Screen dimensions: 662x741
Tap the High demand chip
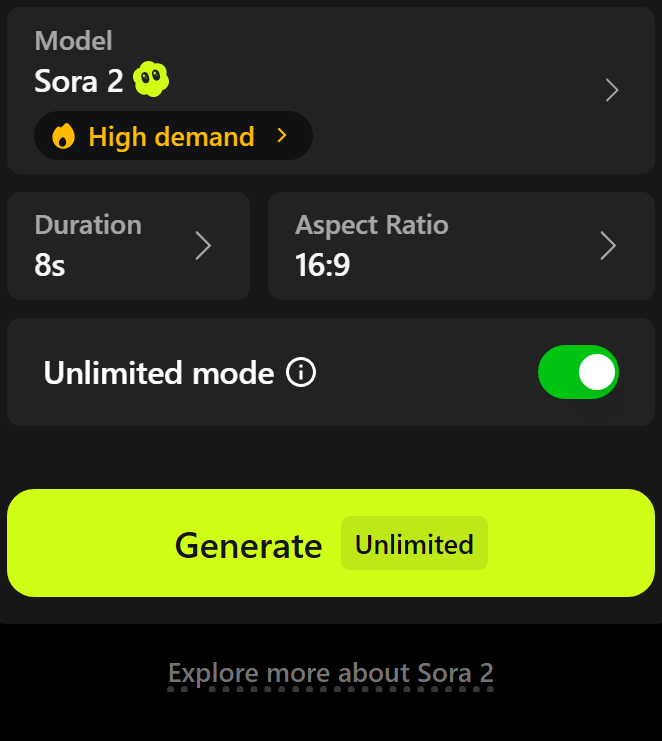(x=173, y=136)
